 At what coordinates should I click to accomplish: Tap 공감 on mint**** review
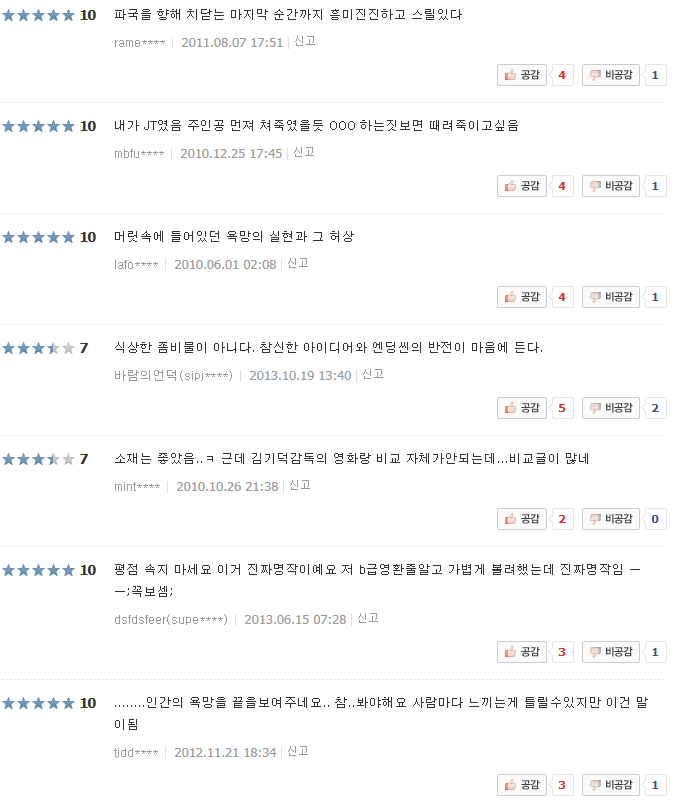(x=522, y=519)
